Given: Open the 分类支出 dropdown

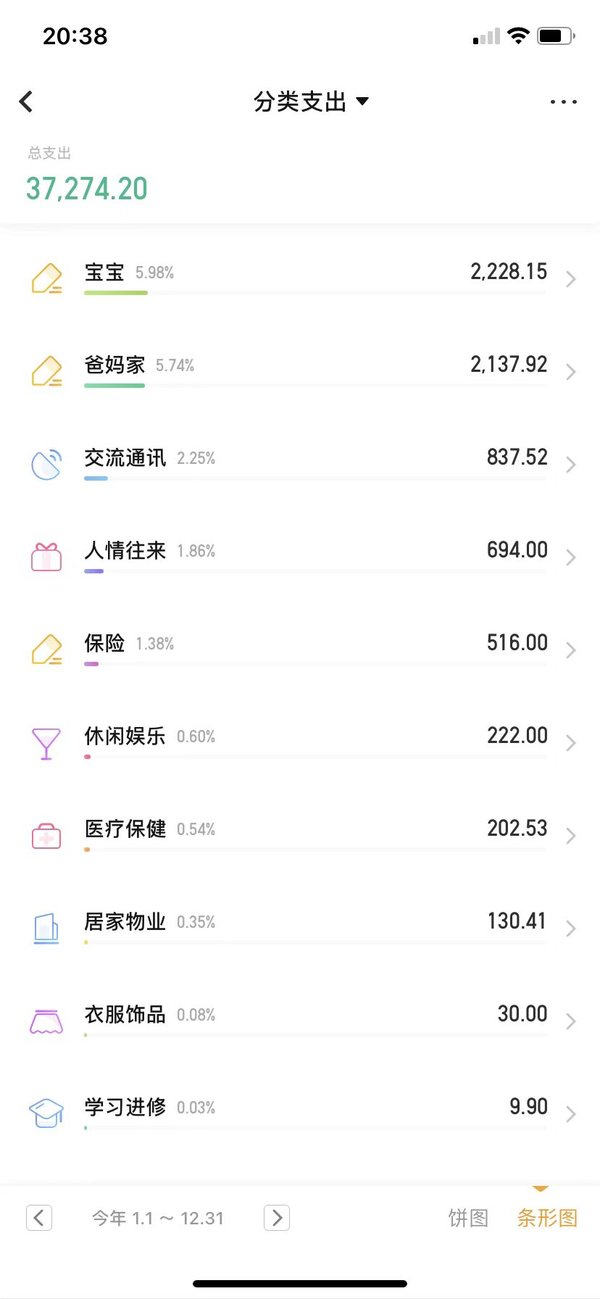Looking at the screenshot, I should click(x=311, y=101).
